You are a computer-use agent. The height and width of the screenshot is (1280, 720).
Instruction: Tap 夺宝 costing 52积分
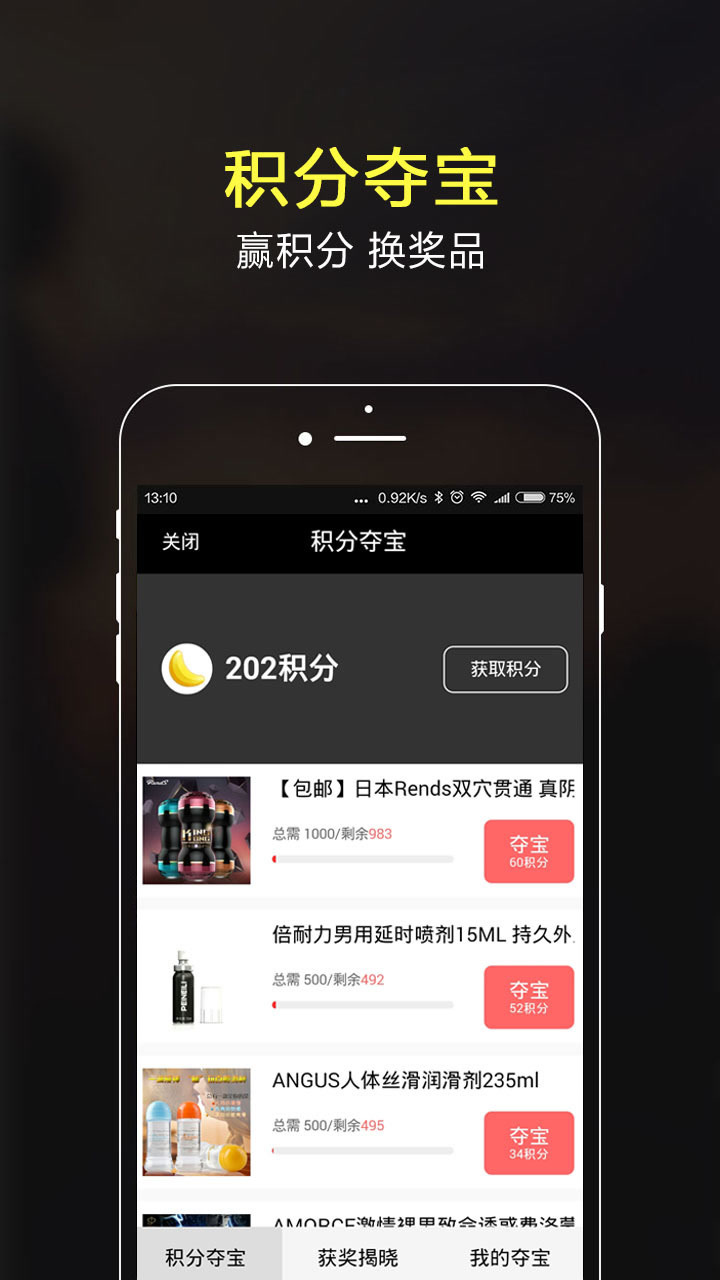pos(529,996)
